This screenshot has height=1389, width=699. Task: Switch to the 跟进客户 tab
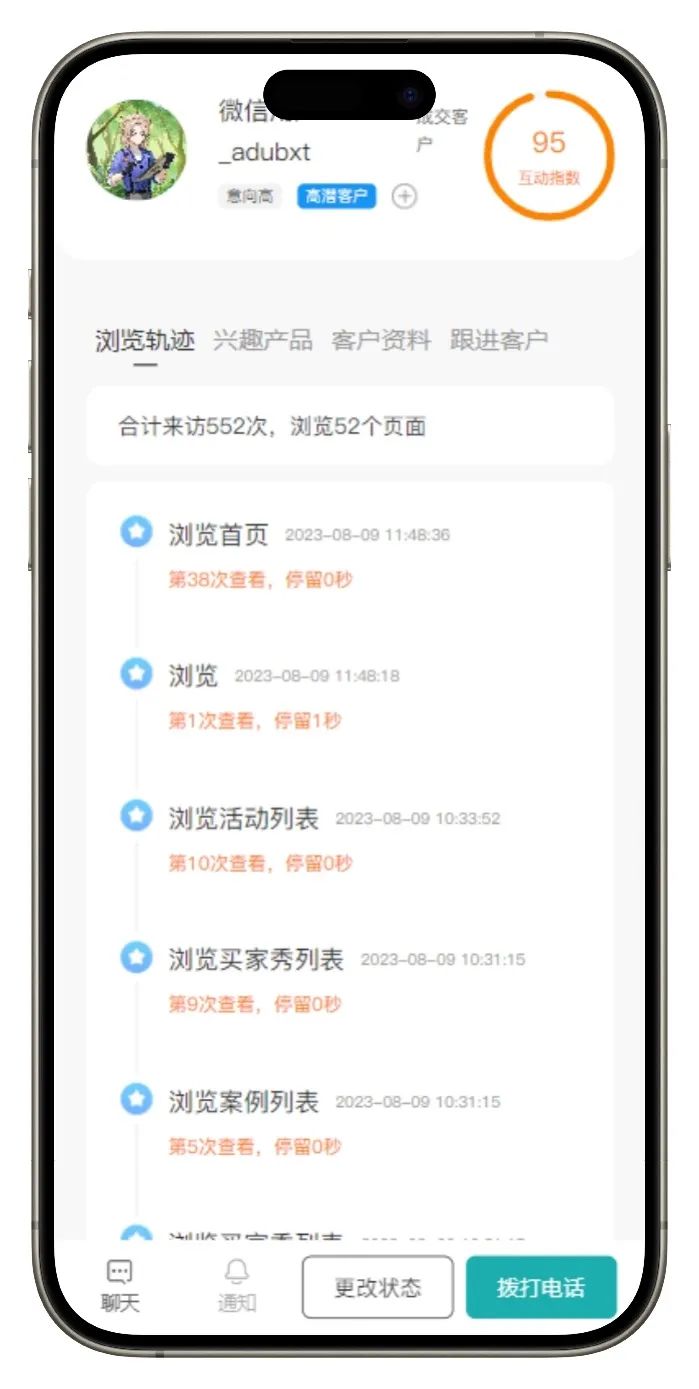498,340
